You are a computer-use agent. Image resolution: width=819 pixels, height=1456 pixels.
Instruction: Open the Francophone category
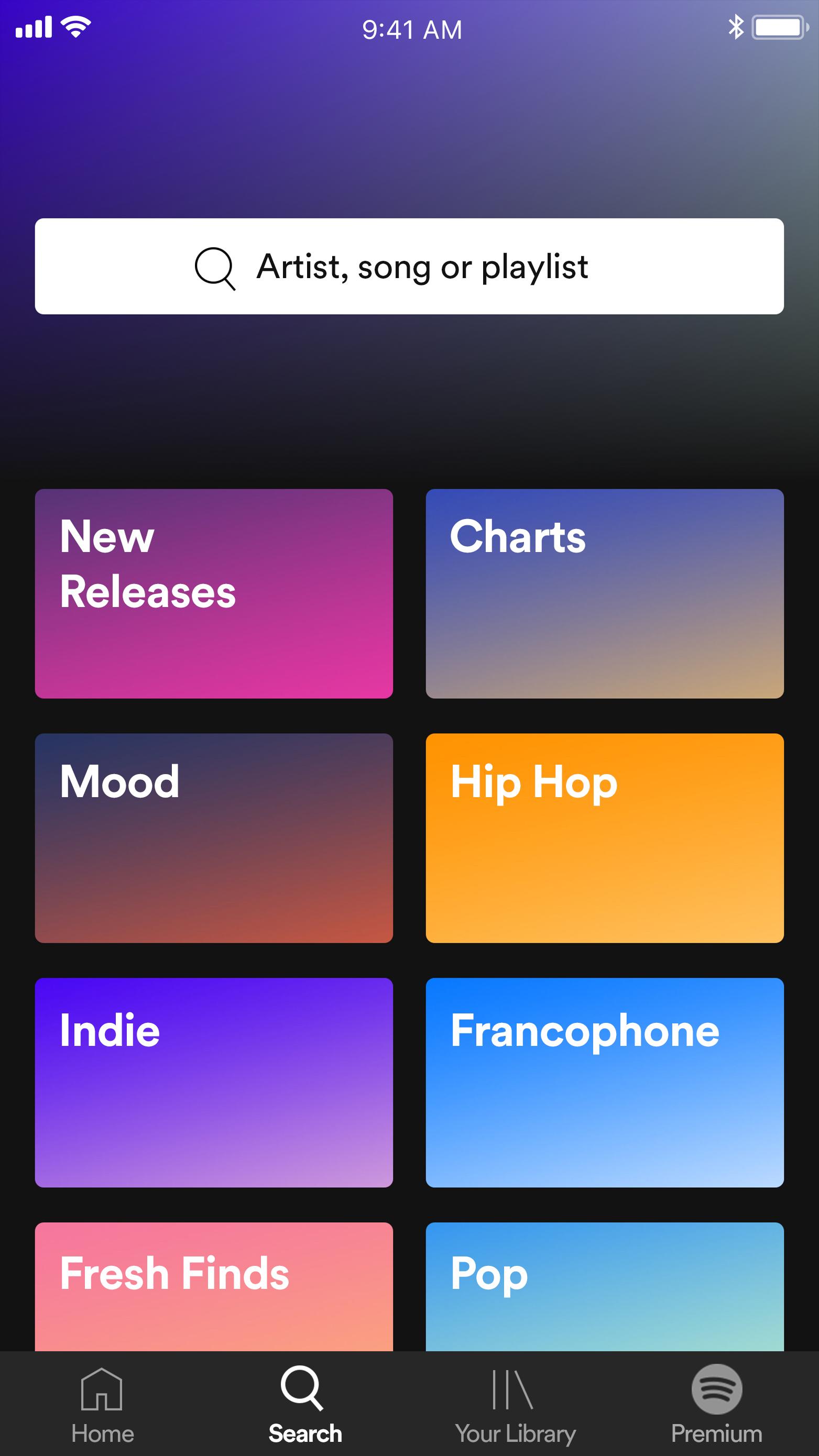(x=604, y=1083)
